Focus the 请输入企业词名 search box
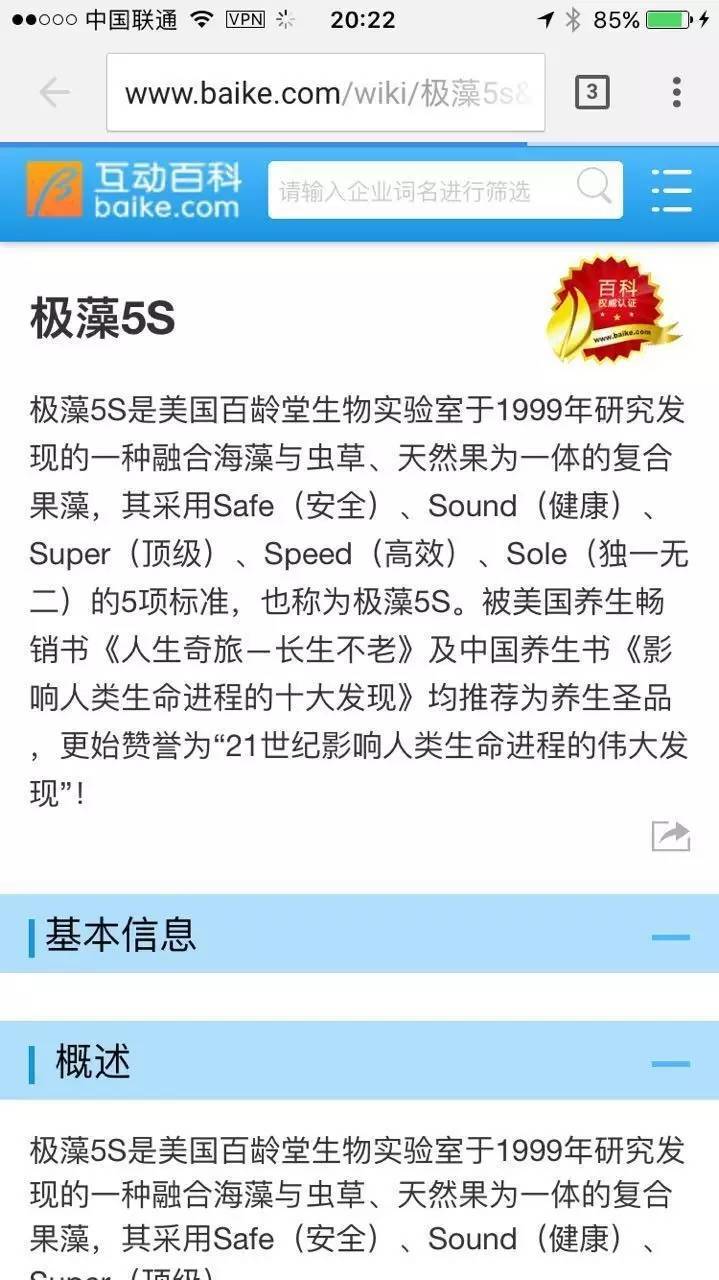The height and width of the screenshot is (1280, 719). [420, 190]
